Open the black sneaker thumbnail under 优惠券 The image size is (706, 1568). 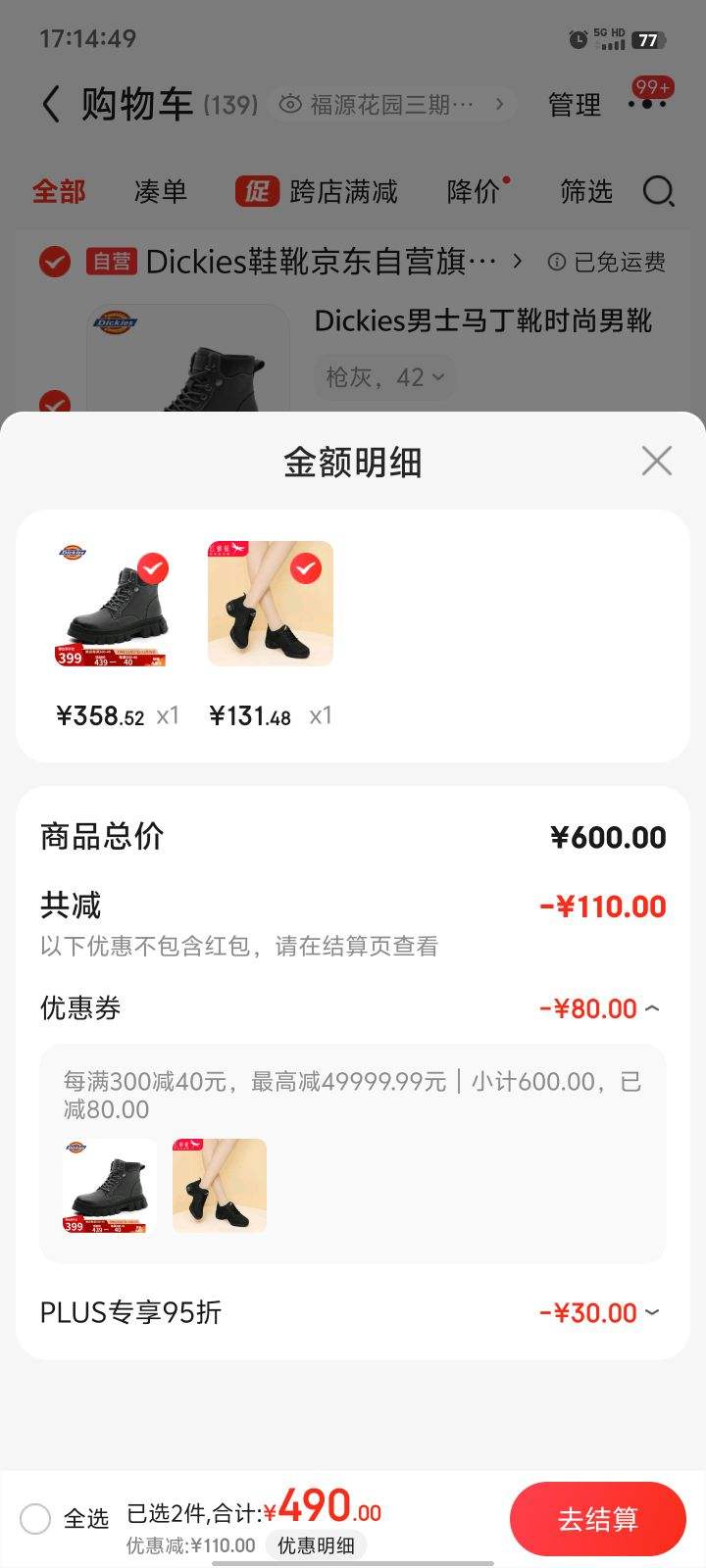pos(220,1186)
